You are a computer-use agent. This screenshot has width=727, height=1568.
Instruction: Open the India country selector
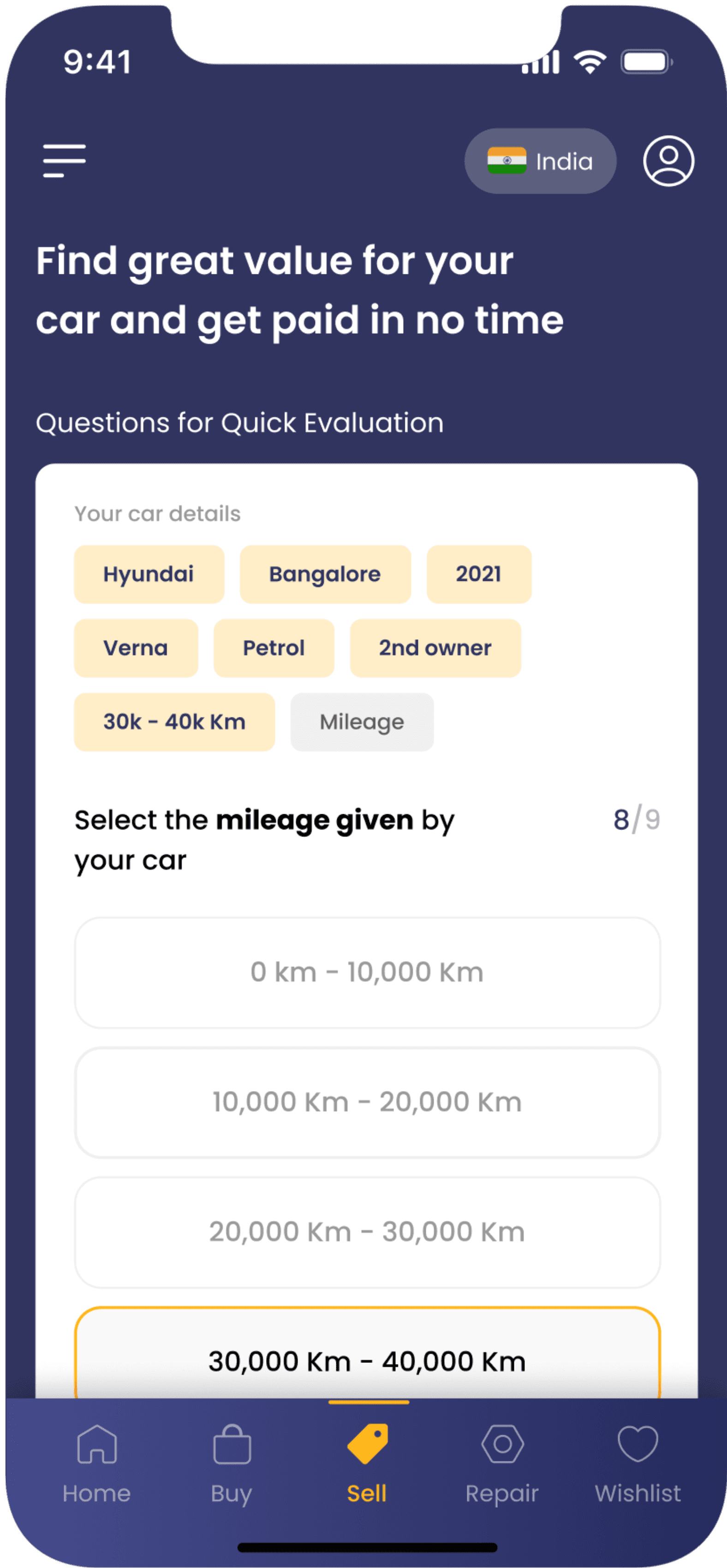[x=540, y=161]
